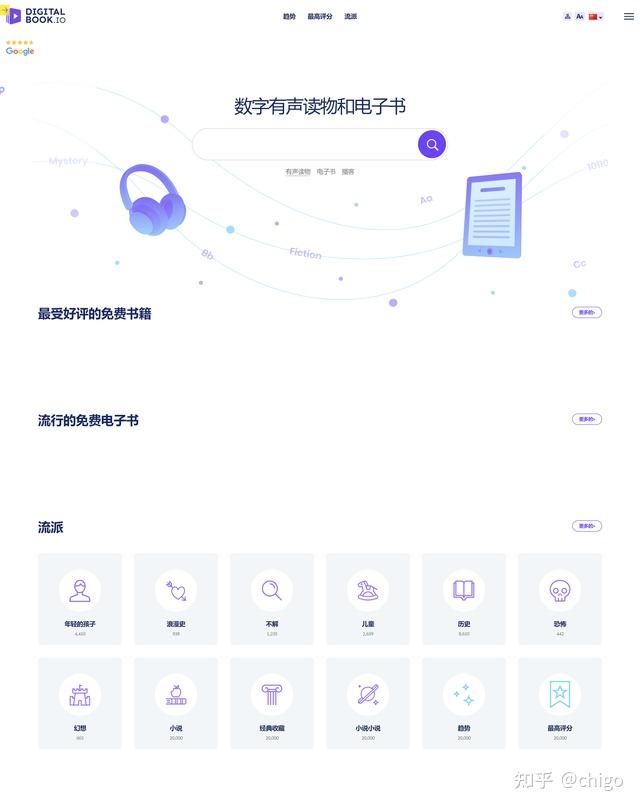Select the 有声读物 filter under the search box
Viewport: 640px width, 808px height.
tap(298, 172)
